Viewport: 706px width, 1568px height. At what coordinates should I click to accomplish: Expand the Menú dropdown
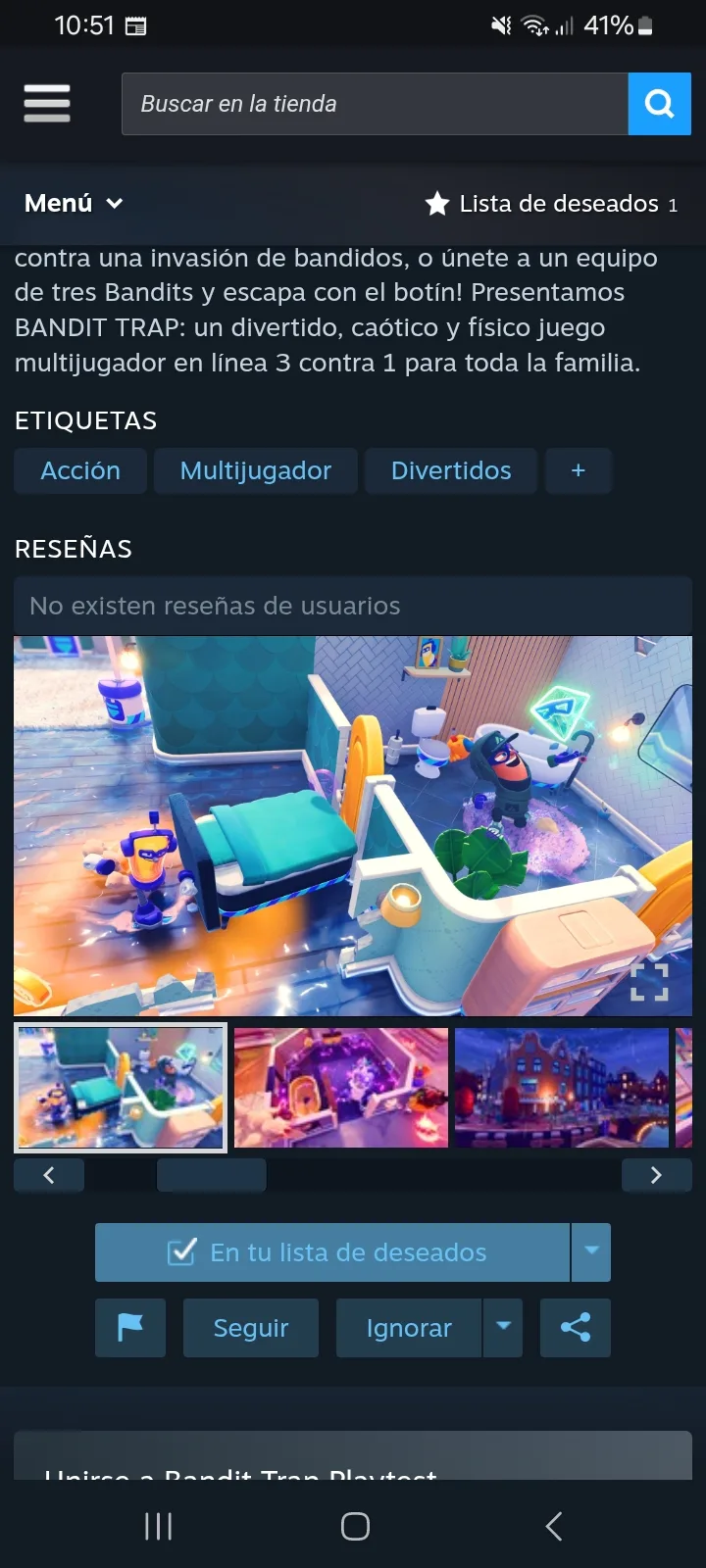(x=74, y=204)
